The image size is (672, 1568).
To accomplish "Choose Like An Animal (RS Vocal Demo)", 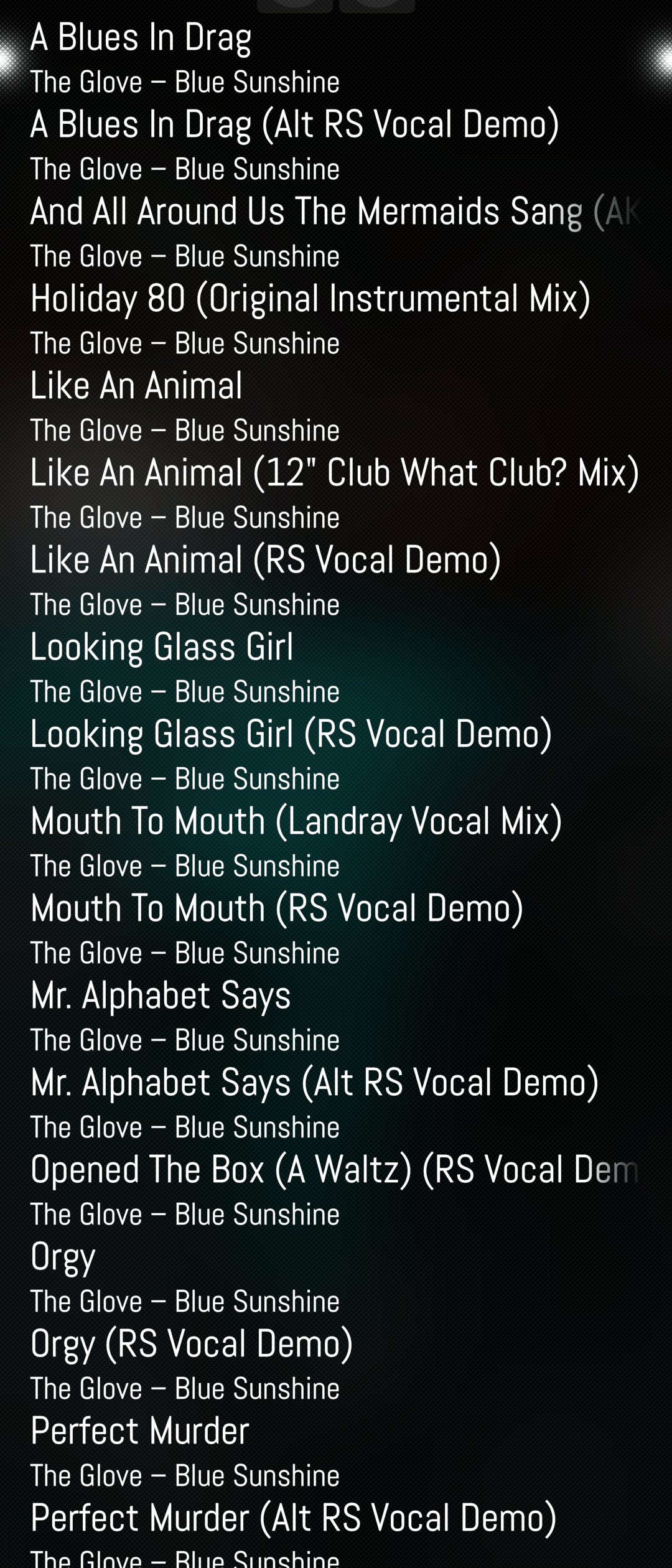I will click(266, 560).
